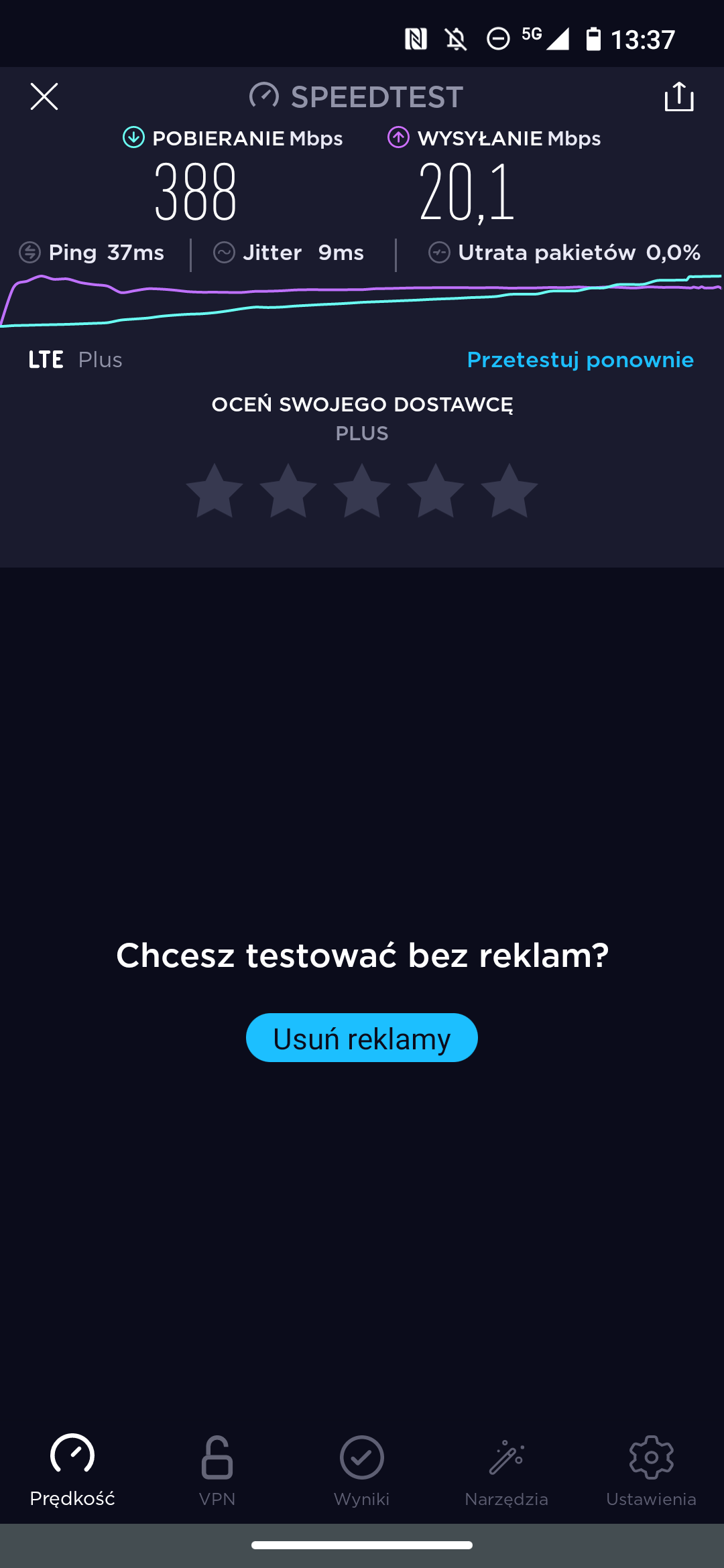Open Ustawienia settings tab
The height and width of the screenshot is (1568, 724).
click(652, 1470)
